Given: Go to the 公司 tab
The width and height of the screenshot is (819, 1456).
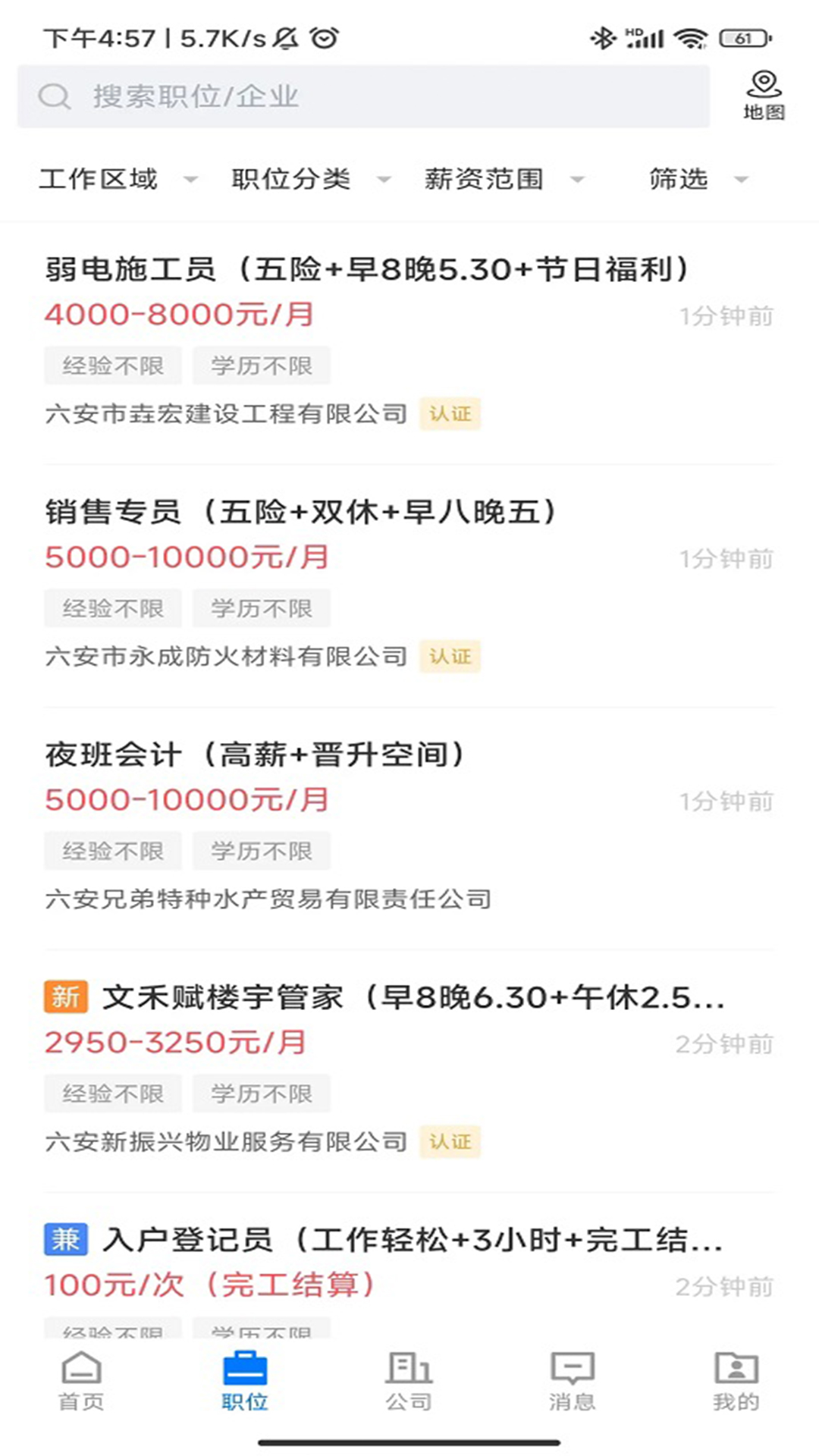Looking at the screenshot, I should [409, 1382].
